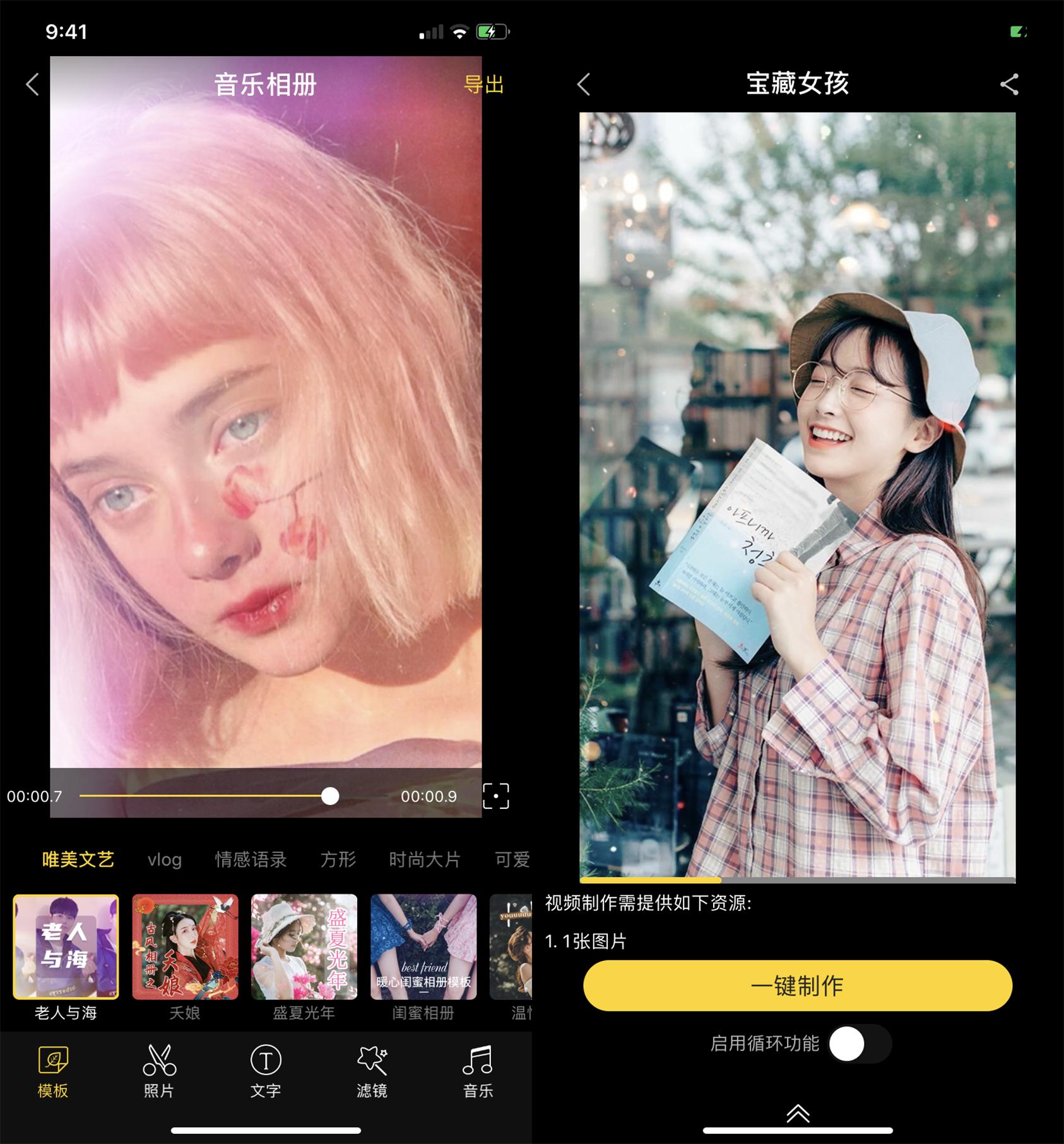Pick the 盛夏光年 template

(x=304, y=946)
